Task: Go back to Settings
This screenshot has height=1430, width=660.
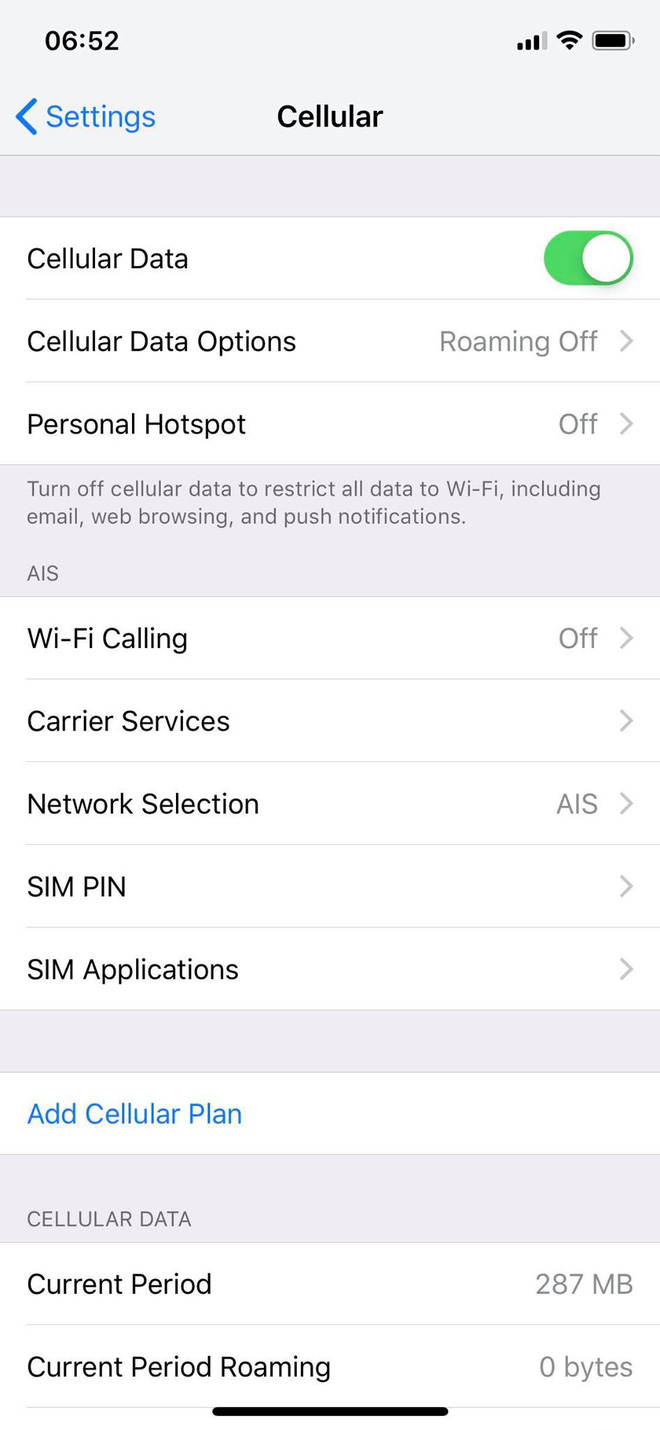Action: [x=86, y=117]
